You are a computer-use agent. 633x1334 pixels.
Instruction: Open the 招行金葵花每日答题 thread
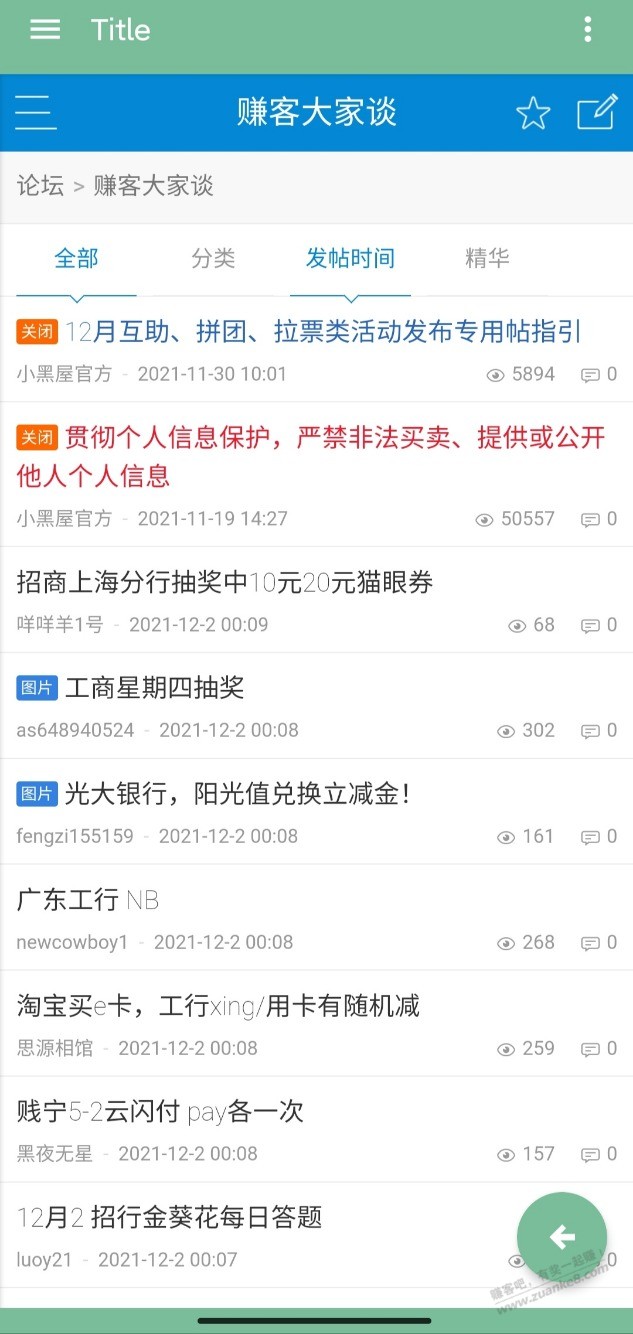coord(170,1218)
